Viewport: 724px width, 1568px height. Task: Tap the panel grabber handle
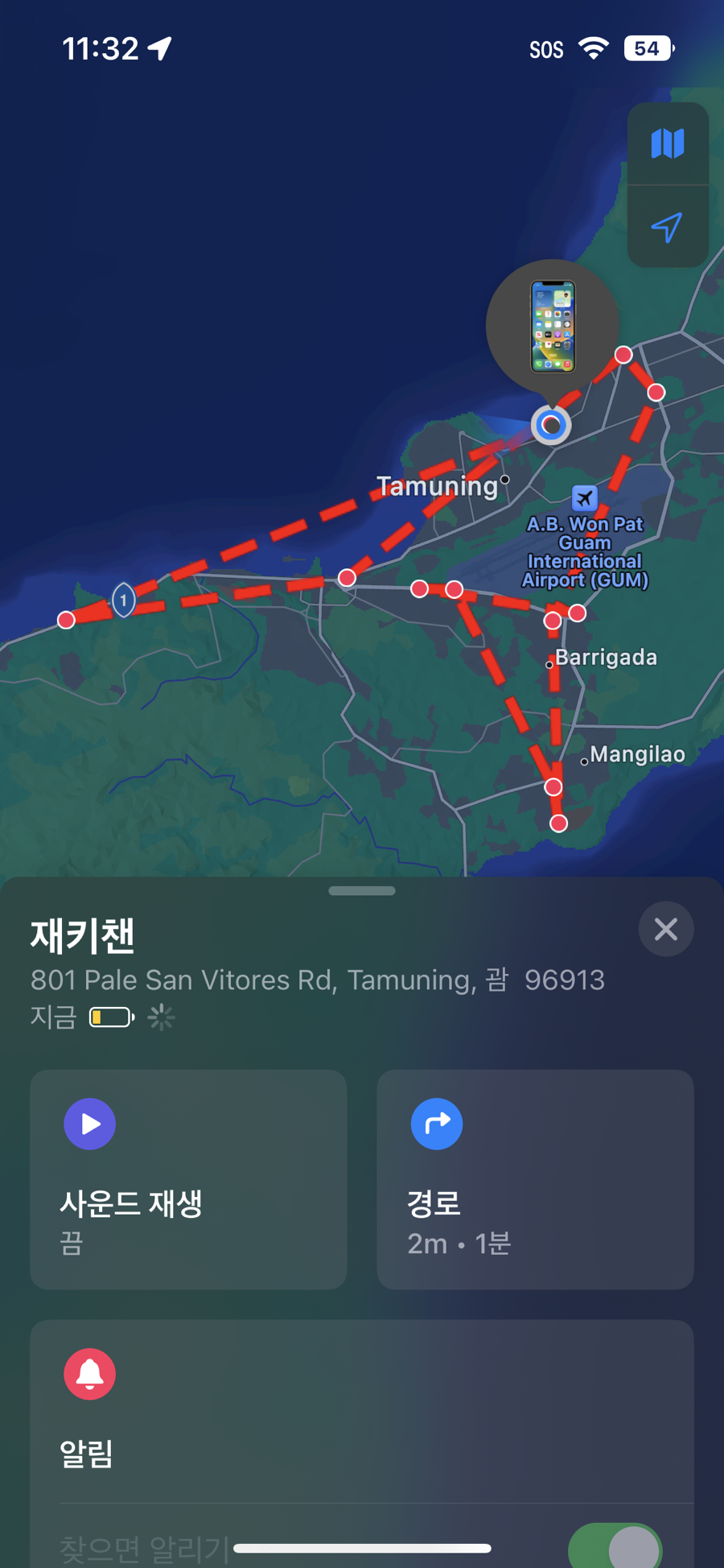coord(362,891)
